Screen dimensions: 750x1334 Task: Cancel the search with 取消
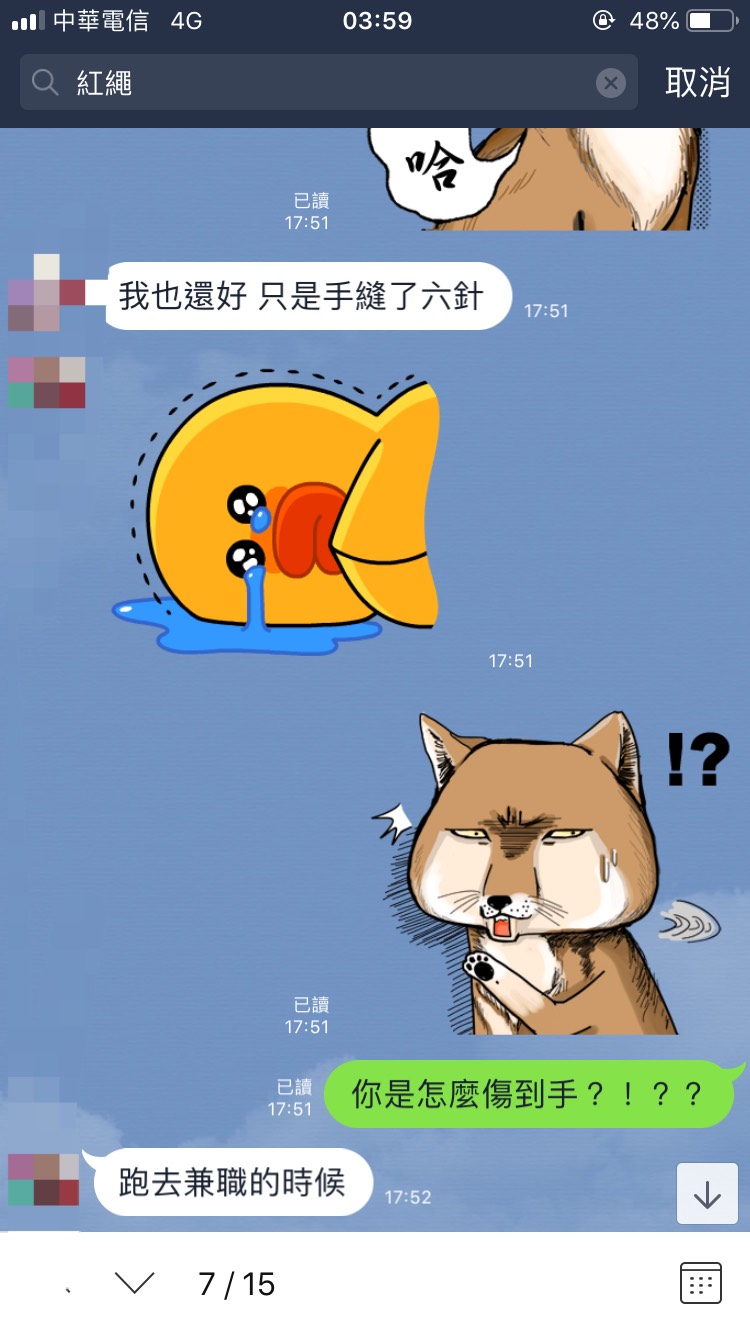[697, 83]
